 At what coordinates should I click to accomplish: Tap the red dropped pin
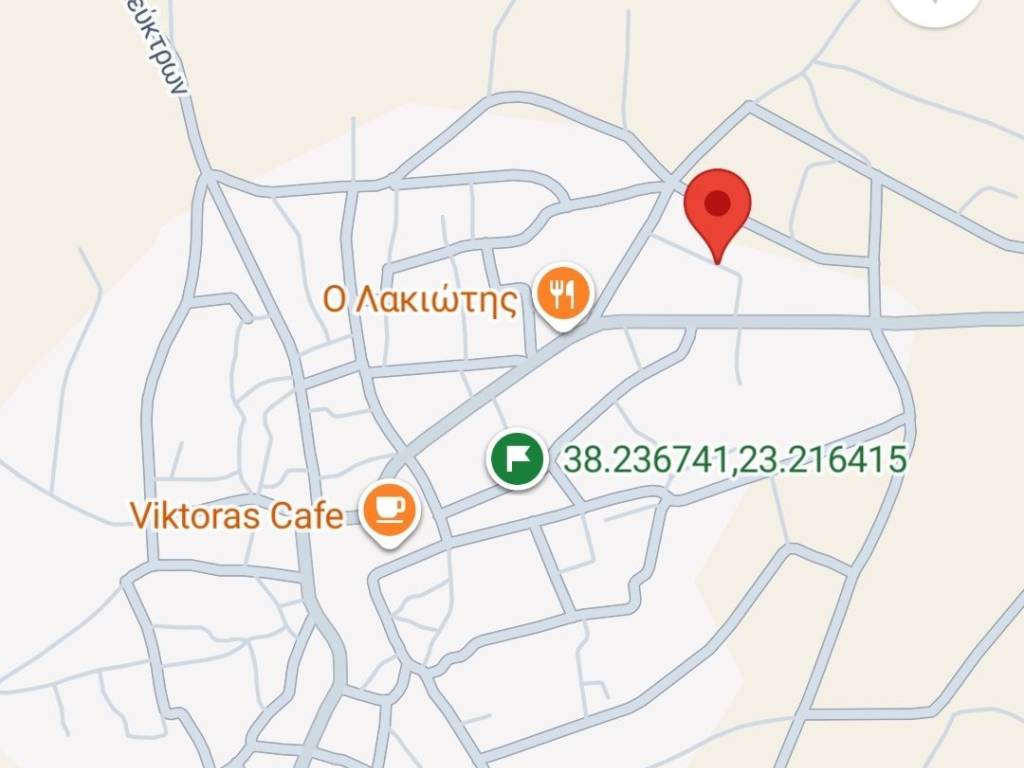pyautogui.click(x=718, y=207)
